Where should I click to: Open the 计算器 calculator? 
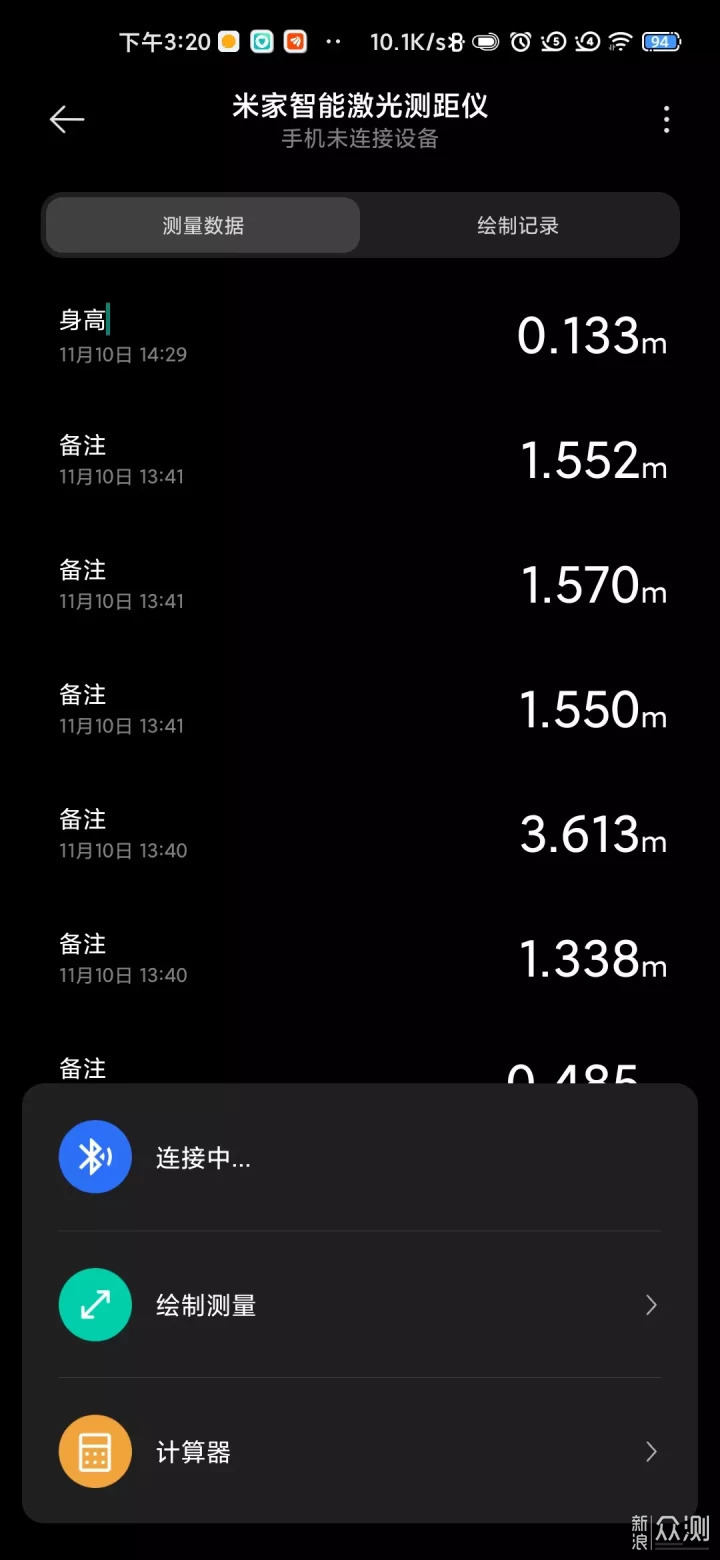[360, 1451]
